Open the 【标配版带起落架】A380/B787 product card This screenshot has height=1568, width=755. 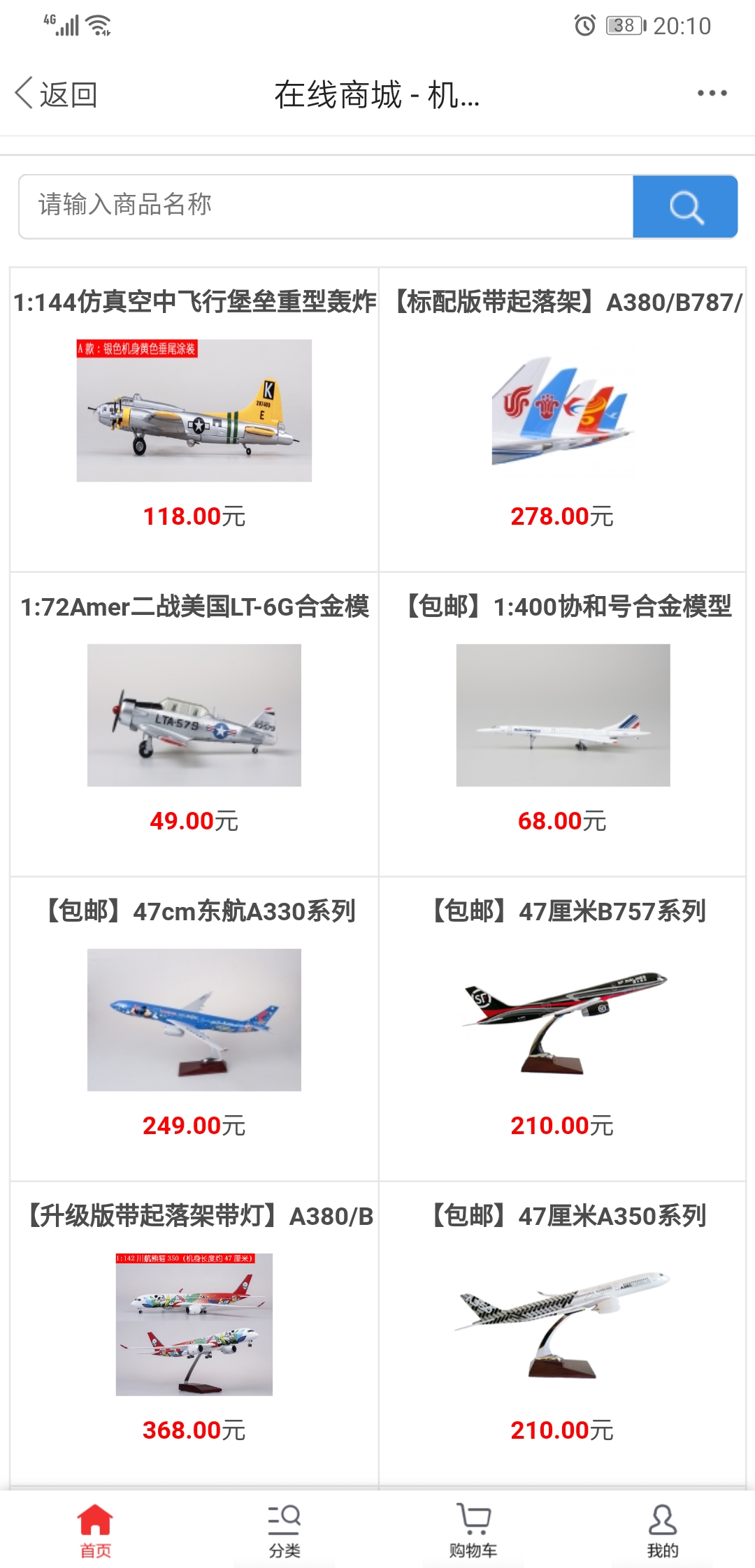(x=562, y=411)
